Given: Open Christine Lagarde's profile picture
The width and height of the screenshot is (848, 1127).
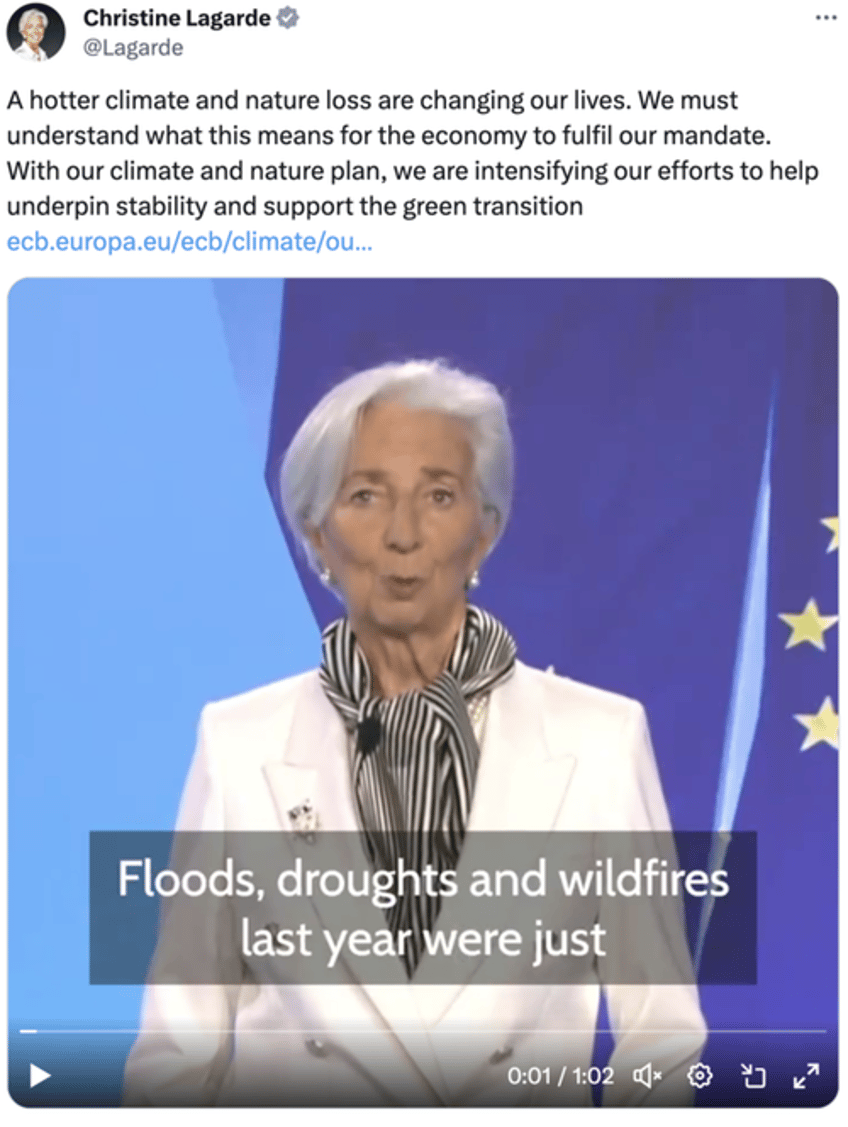Looking at the screenshot, I should pyautogui.click(x=36, y=33).
